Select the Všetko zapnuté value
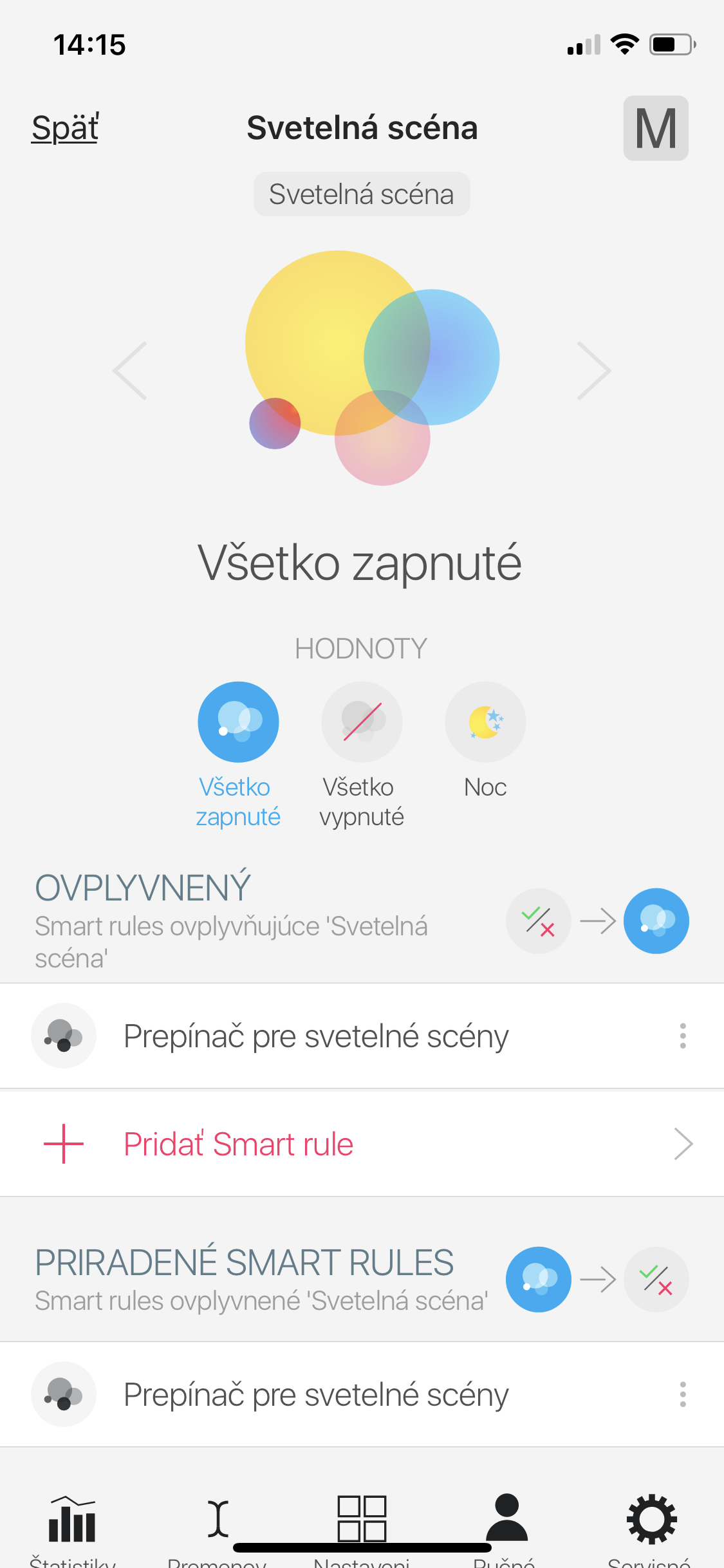Image resolution: width=724 pixels, height=1568 pixels. (x=238, y=754)
